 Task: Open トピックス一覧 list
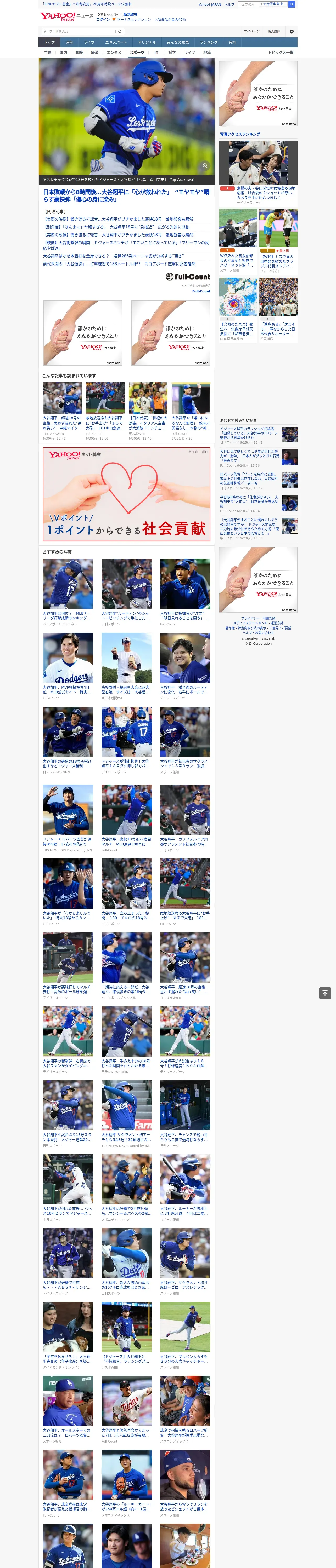[x=281, y=52]
